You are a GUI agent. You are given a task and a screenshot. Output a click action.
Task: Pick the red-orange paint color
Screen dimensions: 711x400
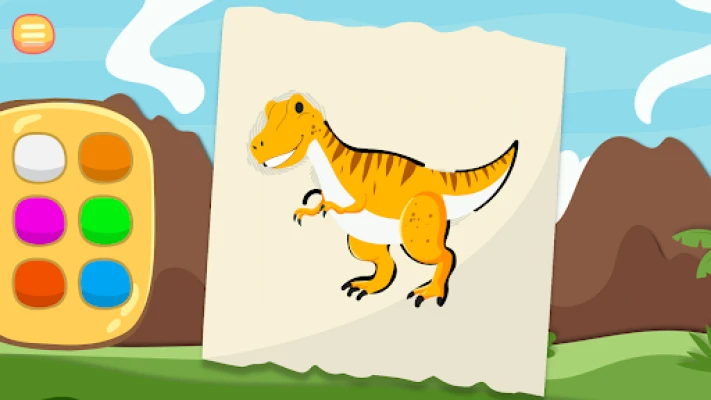(40, 282)
